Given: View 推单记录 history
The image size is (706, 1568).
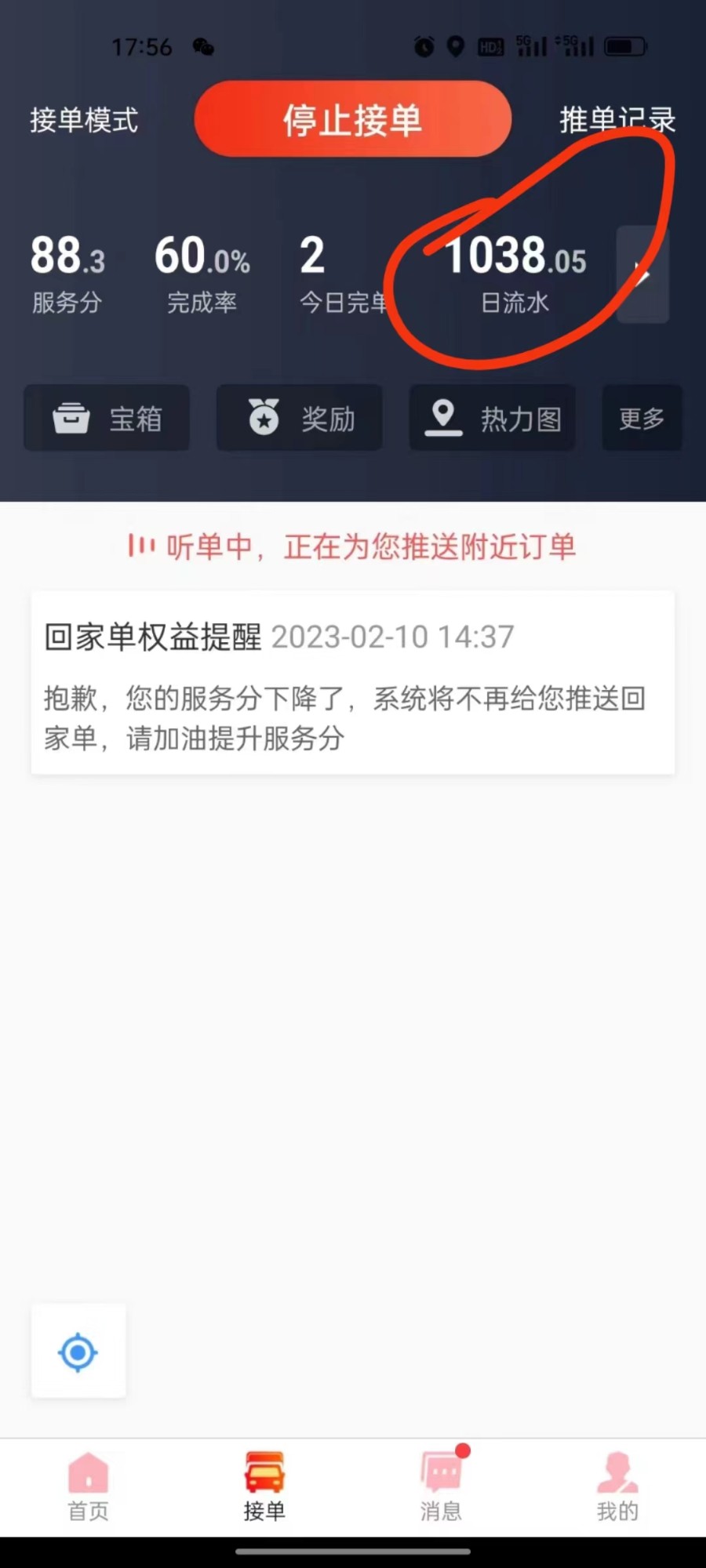Looking at the screenshot, I should 617,120.
